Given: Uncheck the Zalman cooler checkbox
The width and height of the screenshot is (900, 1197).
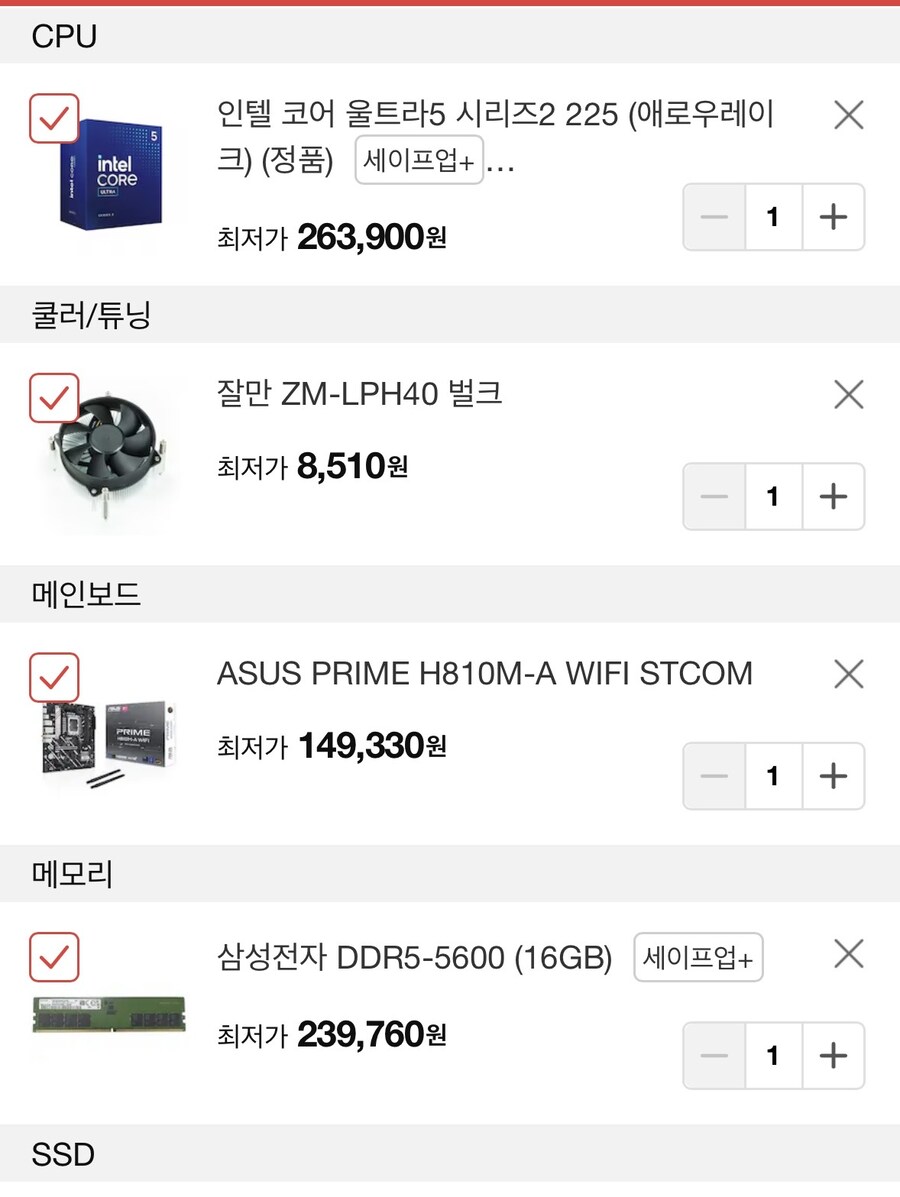Looking at the screenshot, I should [54, 399].
